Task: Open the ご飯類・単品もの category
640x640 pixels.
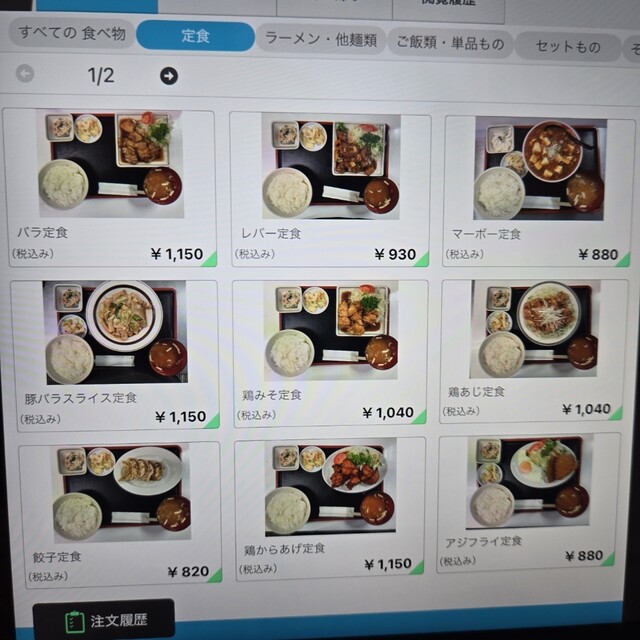Action: point(450,44)
